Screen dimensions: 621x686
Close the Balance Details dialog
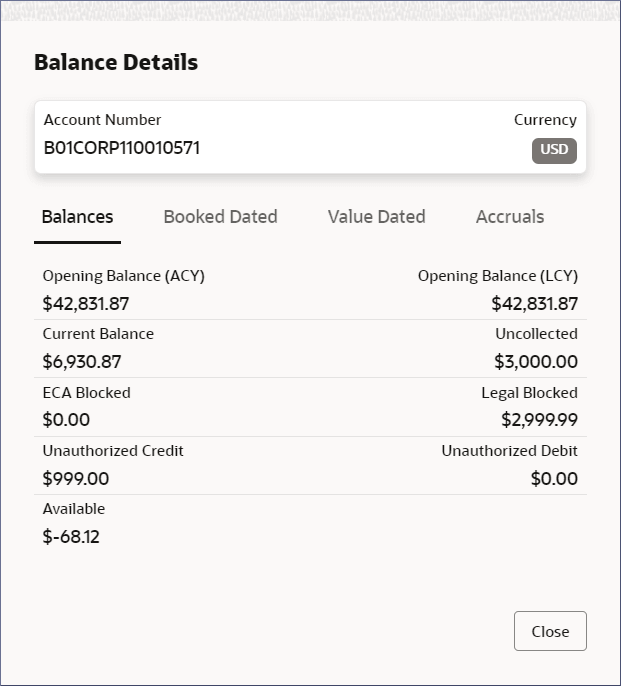pos(550,631)
